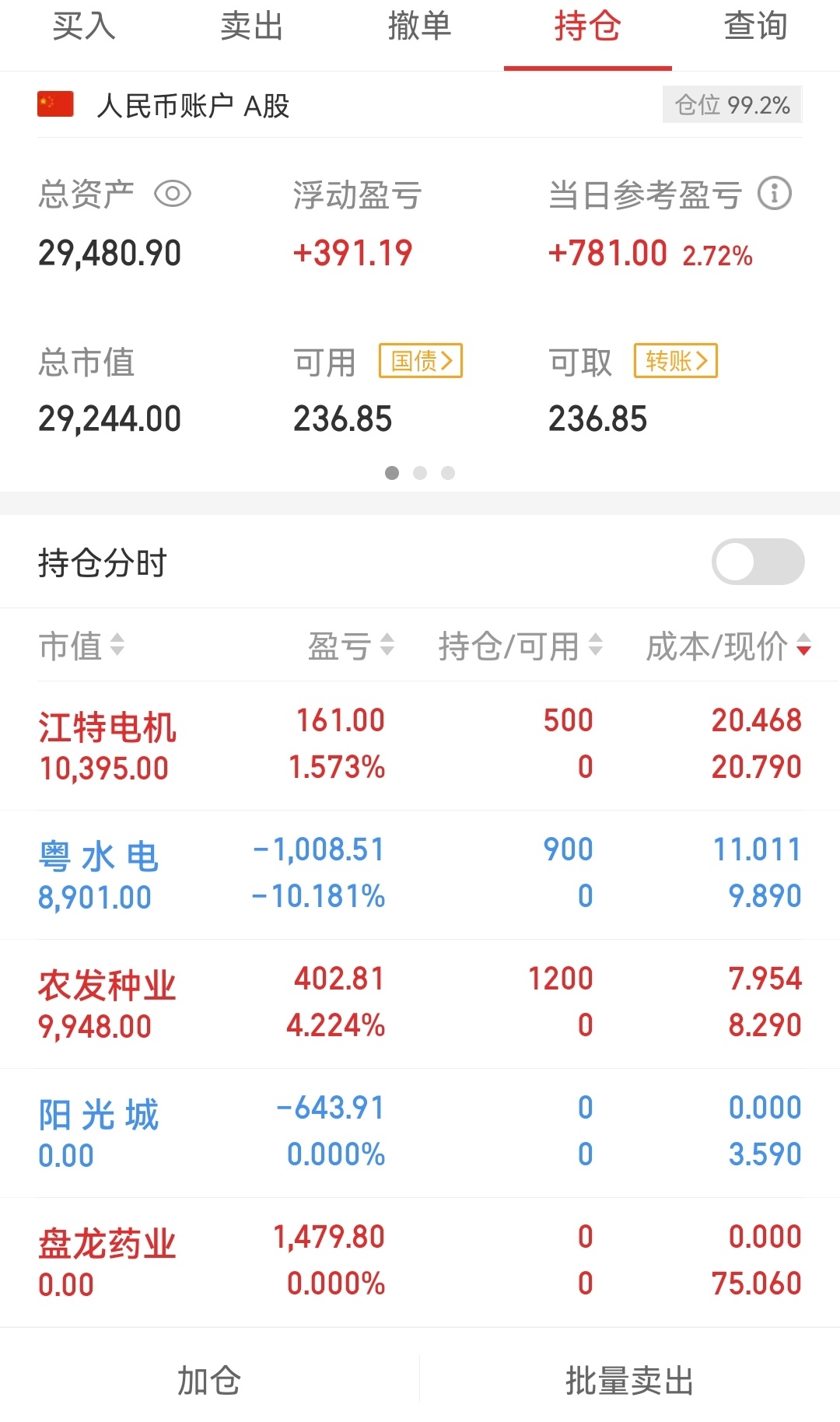Sort by 成本/现价 column
This screenshot has width=840, height=1422.
point(729,646)
